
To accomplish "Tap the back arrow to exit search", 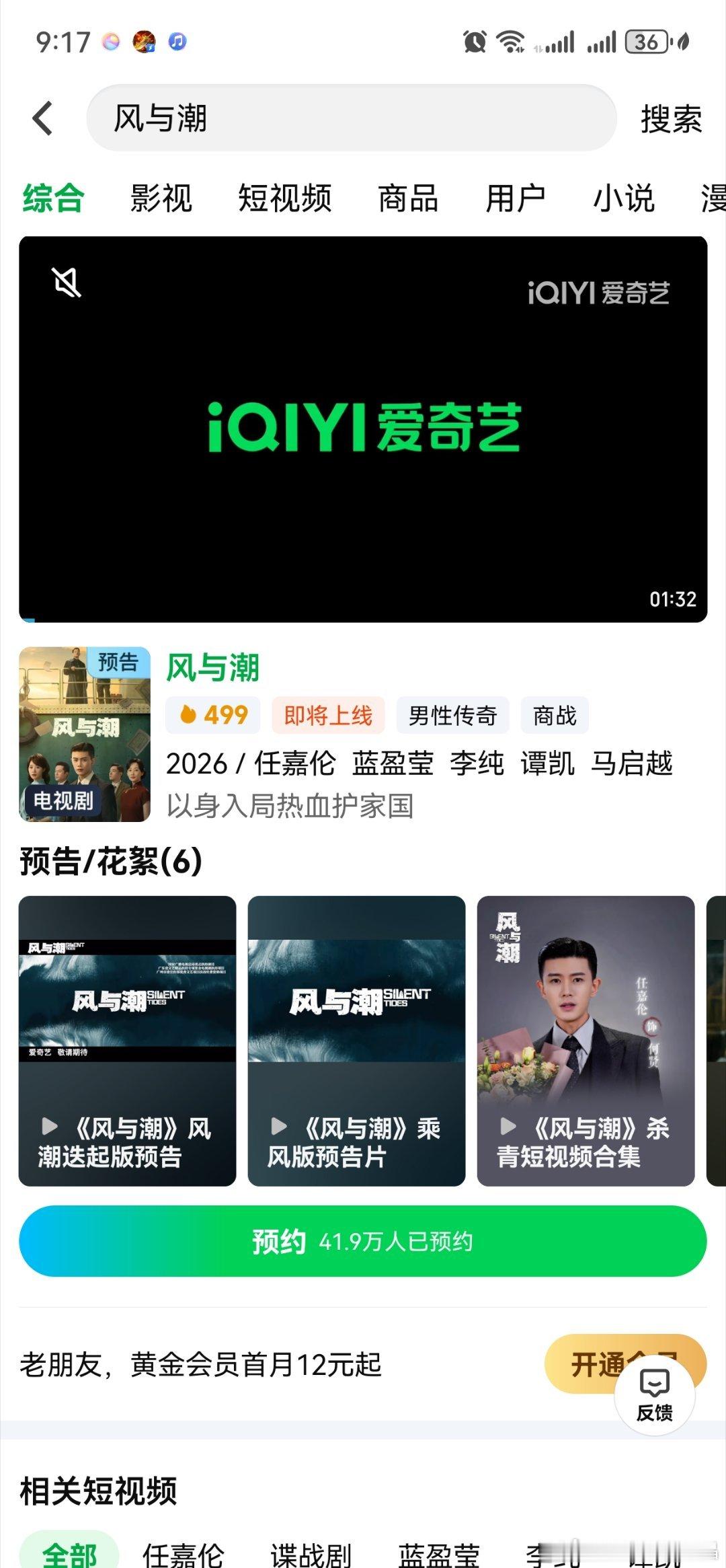I will [x=42, y=118].
